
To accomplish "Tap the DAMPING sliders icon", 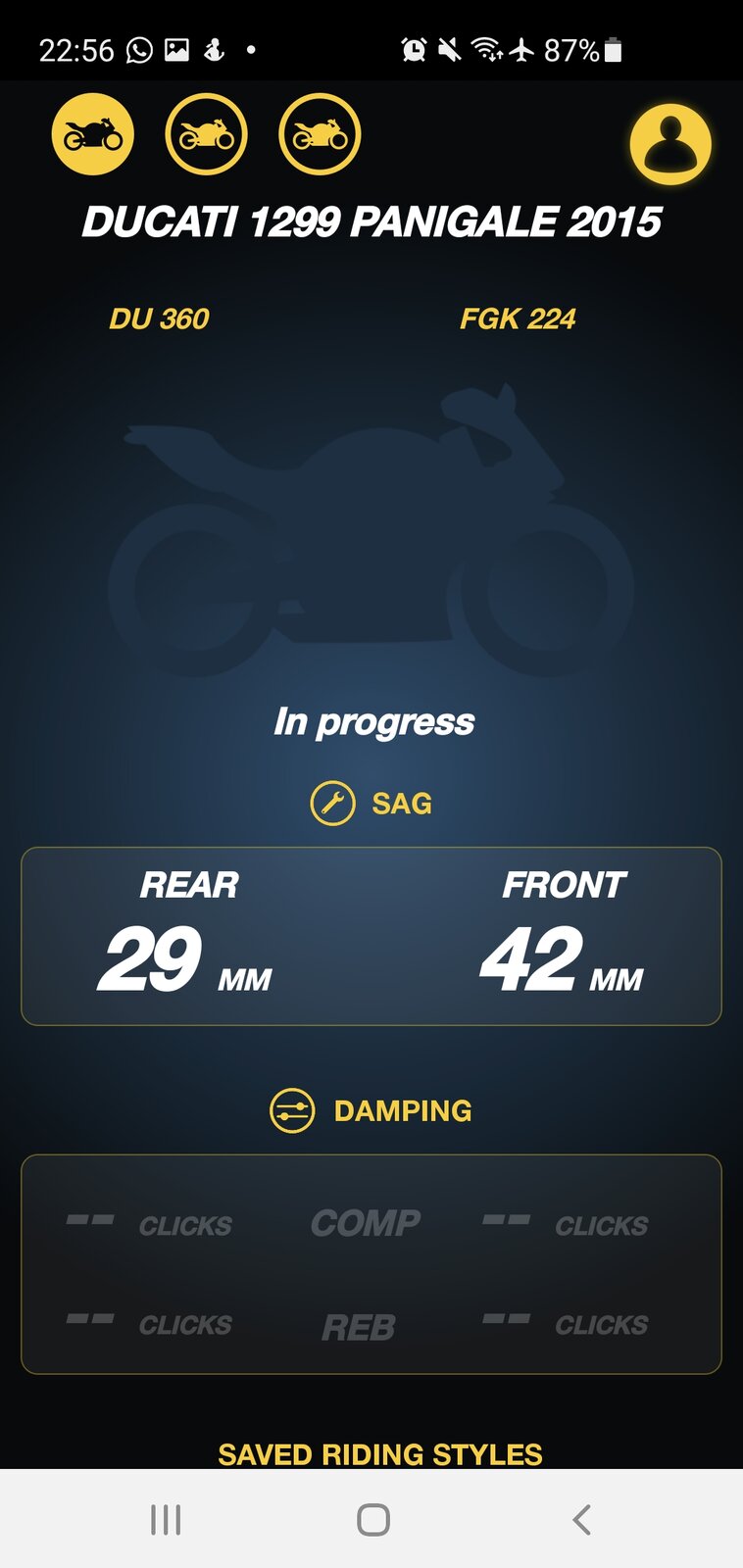I will click(292, 1110).
